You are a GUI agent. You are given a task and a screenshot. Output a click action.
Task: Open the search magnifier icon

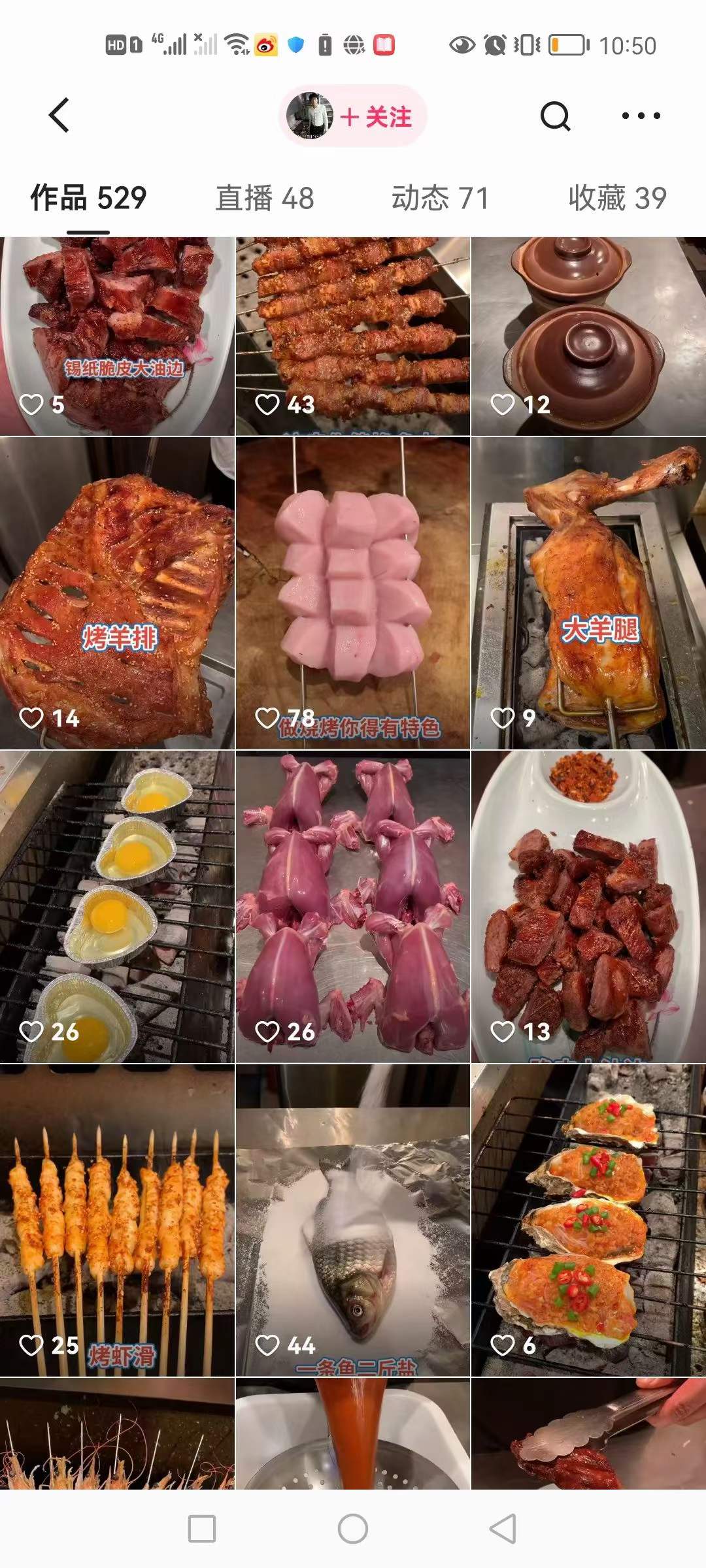tap(555, 117)
